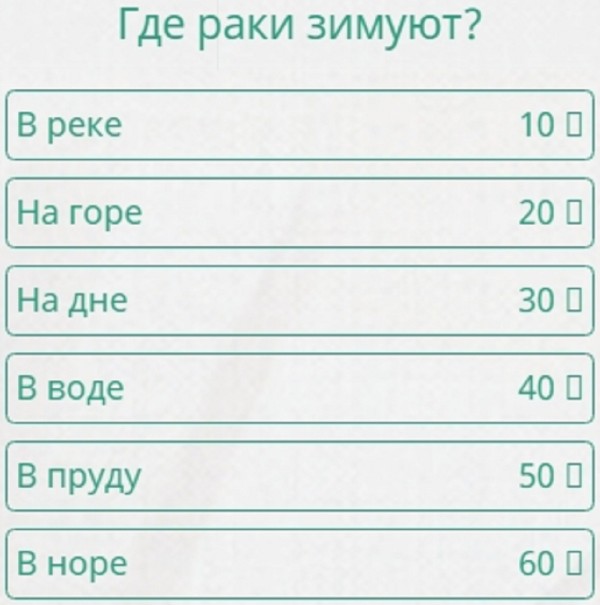Select the answer 'В реке'
Image resolution: width=600 pixels, height=605 pixels.
[300, 125]
